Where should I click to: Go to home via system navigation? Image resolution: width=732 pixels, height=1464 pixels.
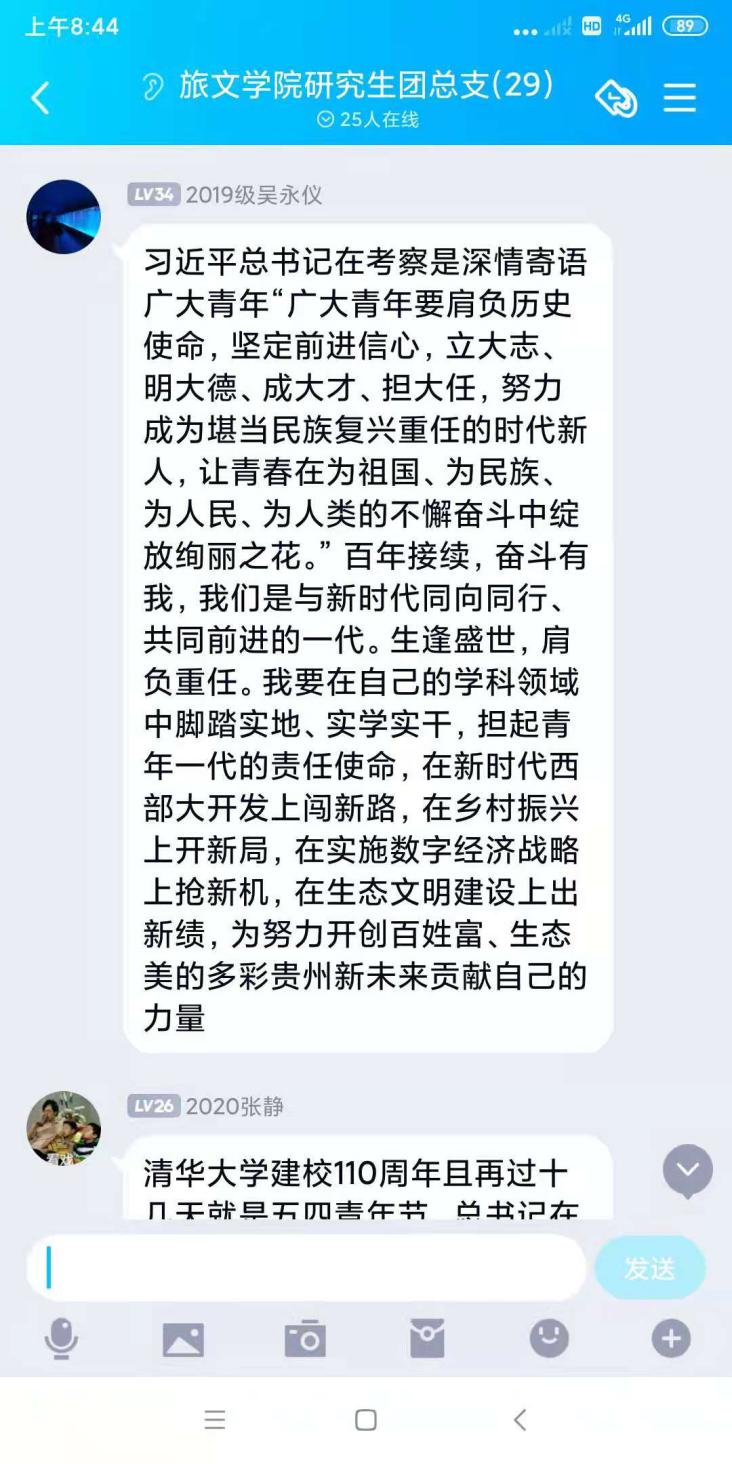[366, 1420]
